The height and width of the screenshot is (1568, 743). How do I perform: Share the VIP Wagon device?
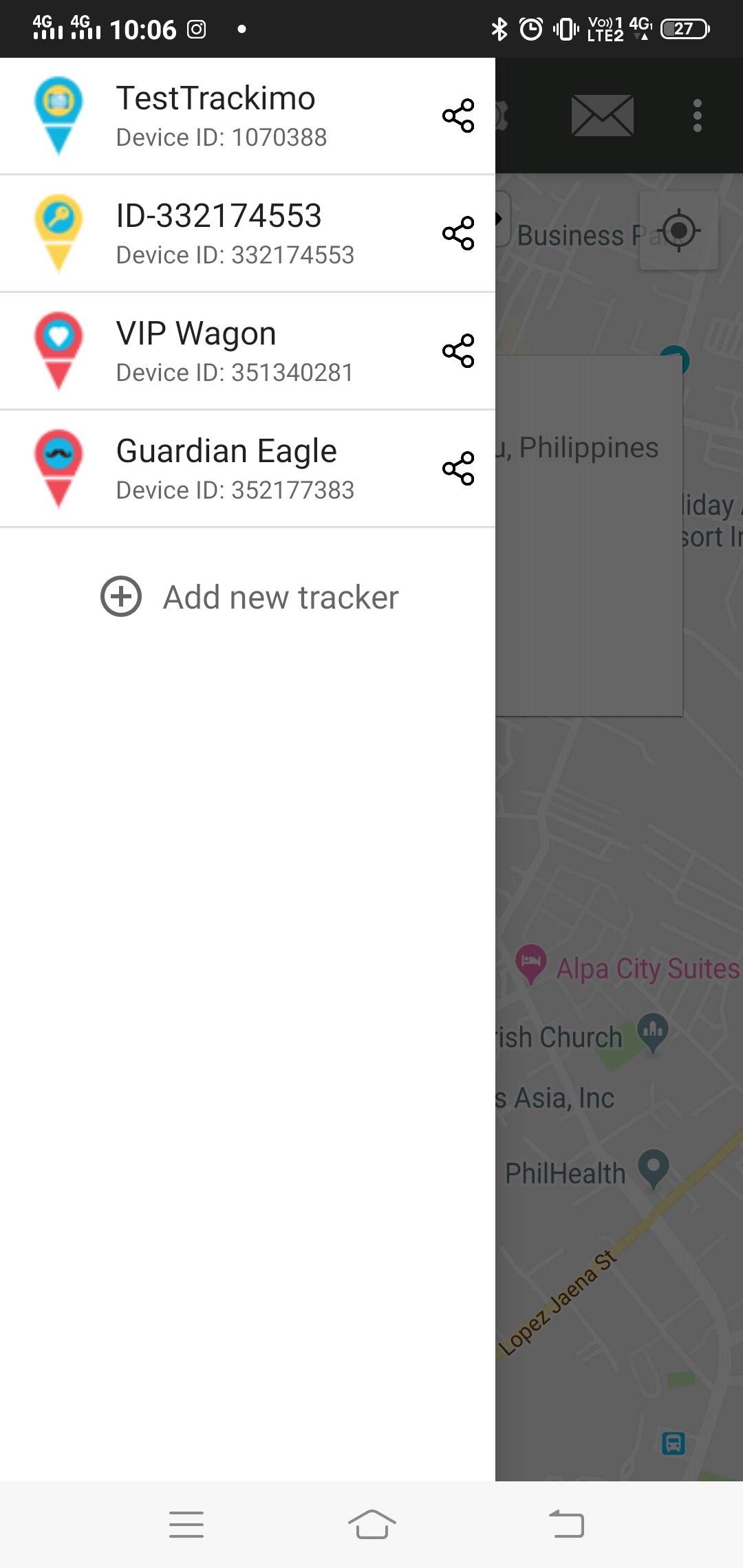click(x=458, y=351)
